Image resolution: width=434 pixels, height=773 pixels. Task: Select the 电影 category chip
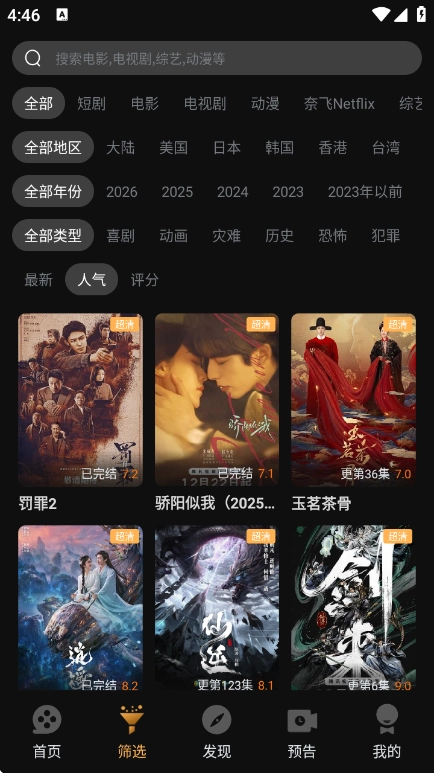coord(145,103)
